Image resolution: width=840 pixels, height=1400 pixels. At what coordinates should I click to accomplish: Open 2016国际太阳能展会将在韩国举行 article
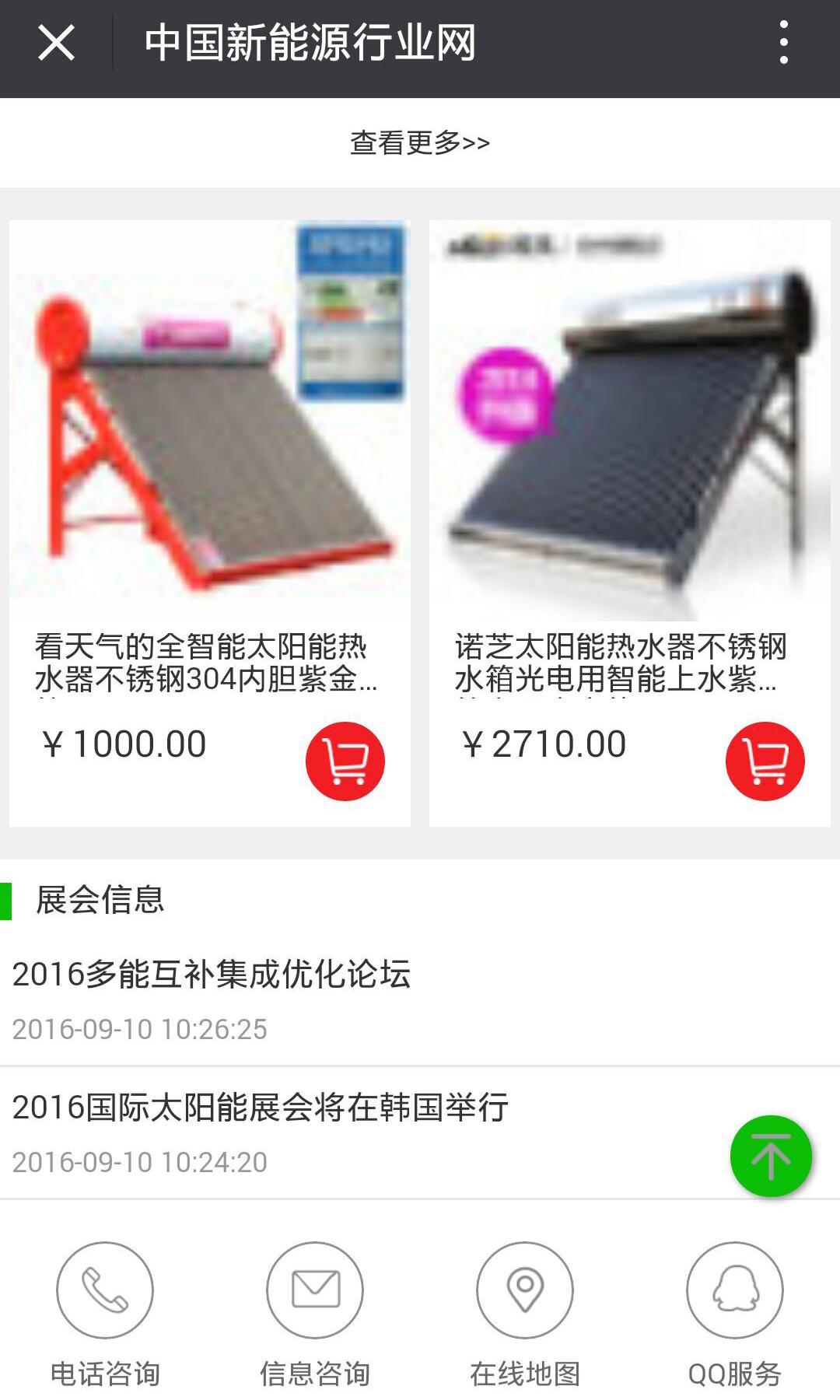[x=261, y=1108]
